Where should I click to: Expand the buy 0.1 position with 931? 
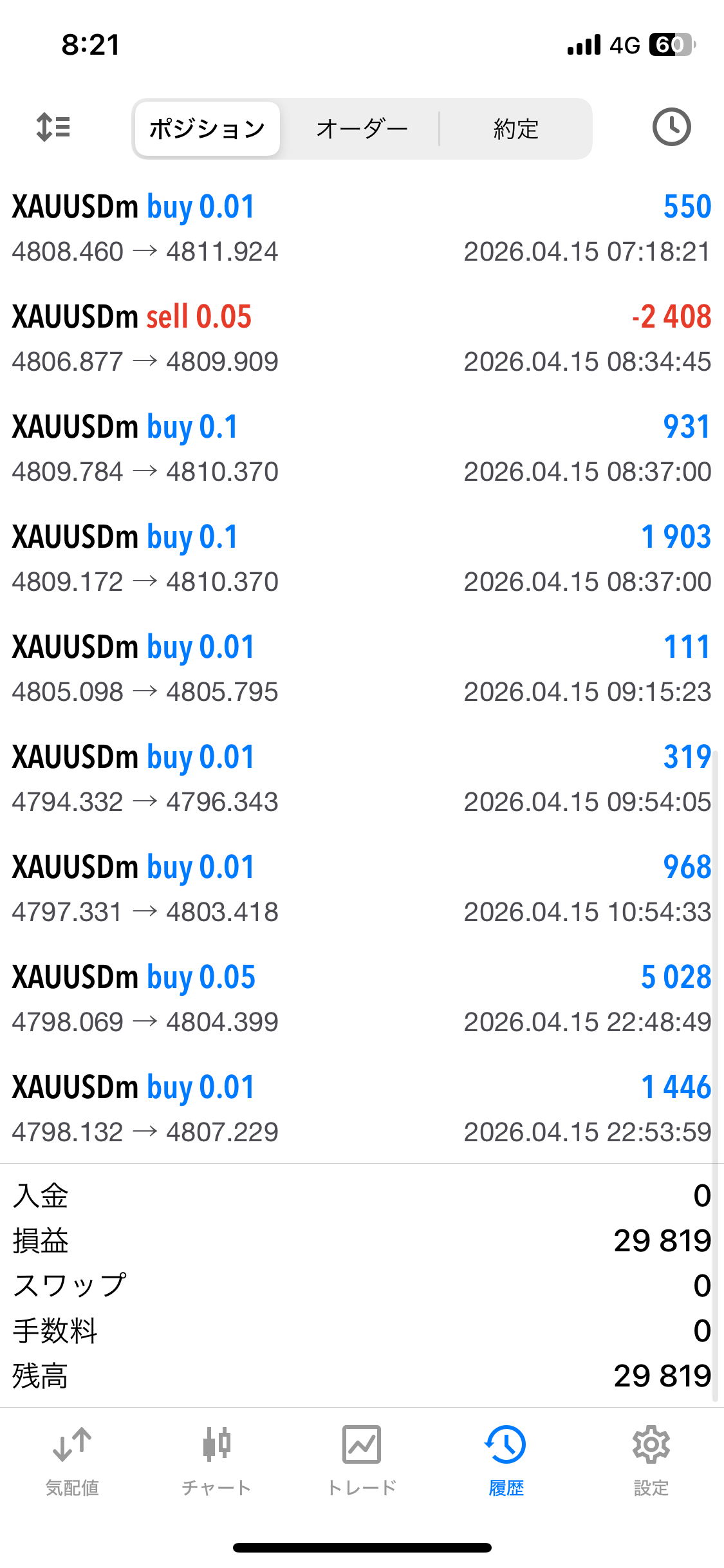[362, 449]
